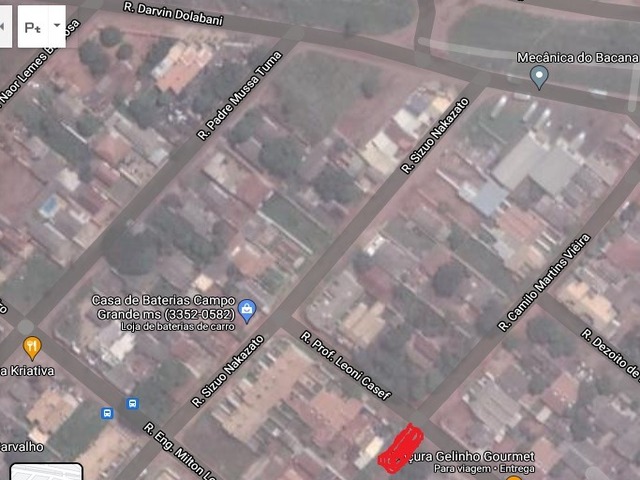Image resolution: width=640 pixels, height=480 pixels.
Task: Open Mecânica do Bacana map pin
Action: click(x=539, y=76)
